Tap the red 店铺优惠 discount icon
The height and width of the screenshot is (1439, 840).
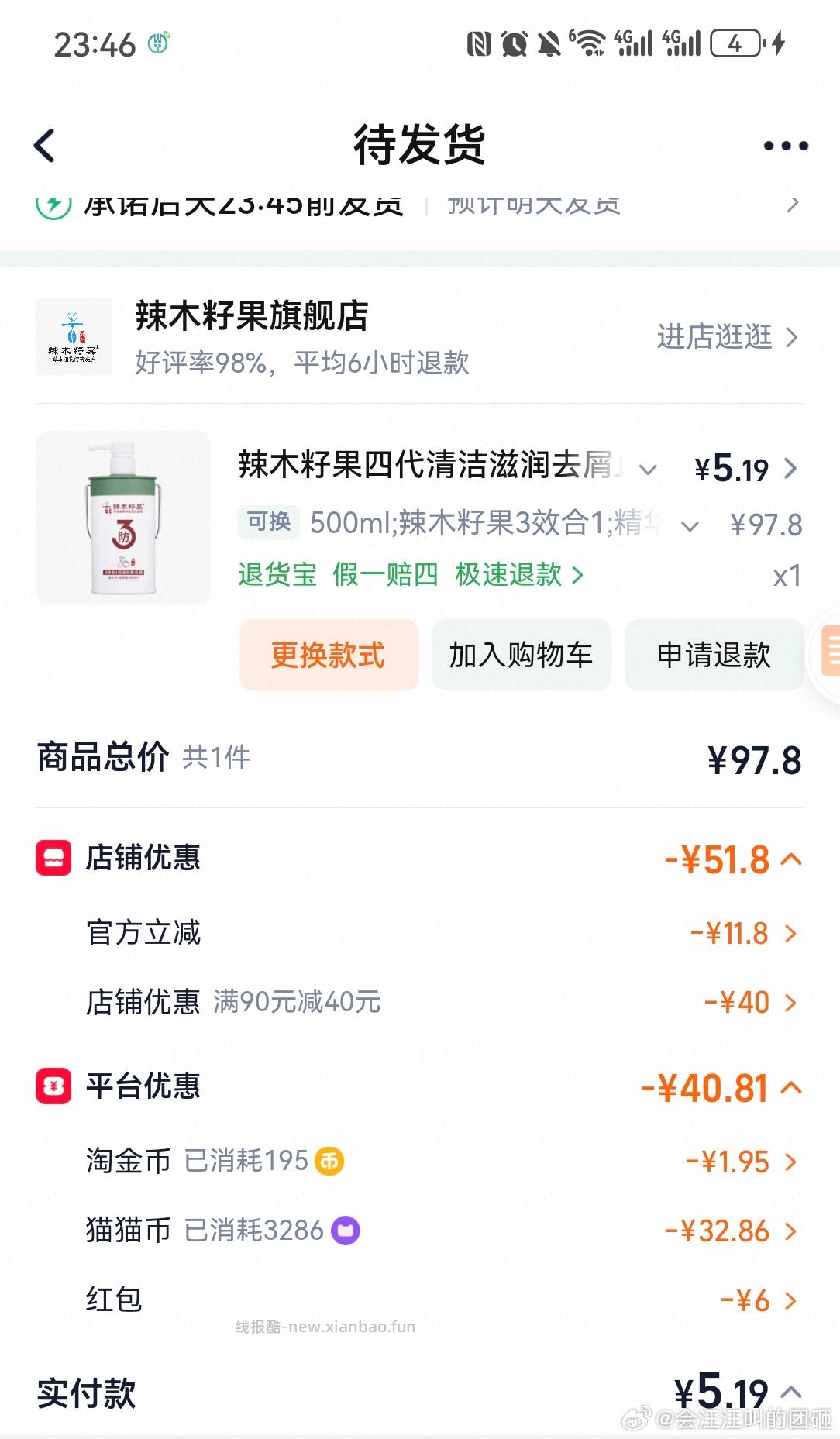point(53,858)
